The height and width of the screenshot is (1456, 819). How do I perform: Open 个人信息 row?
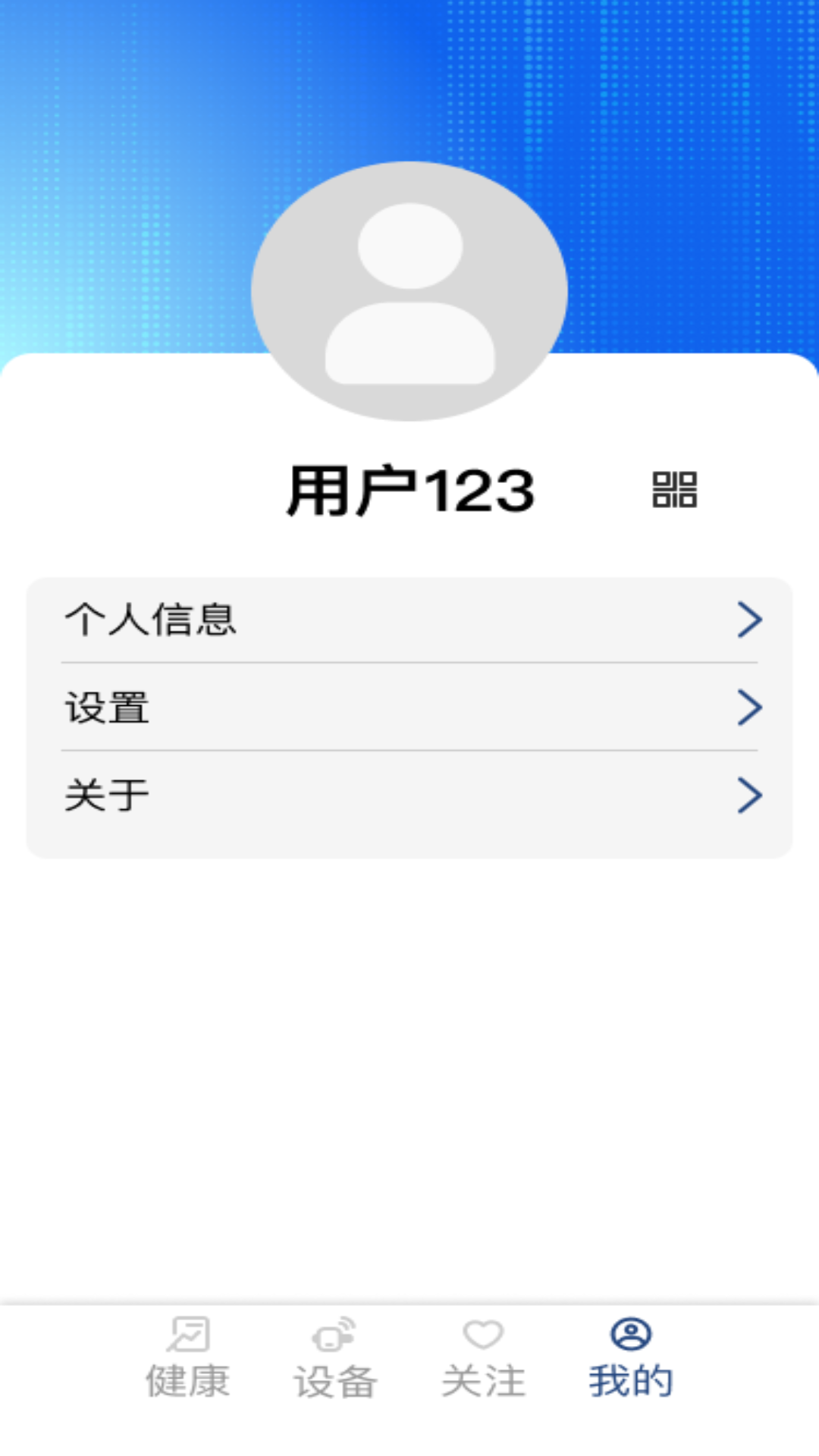tap(409, 620)
